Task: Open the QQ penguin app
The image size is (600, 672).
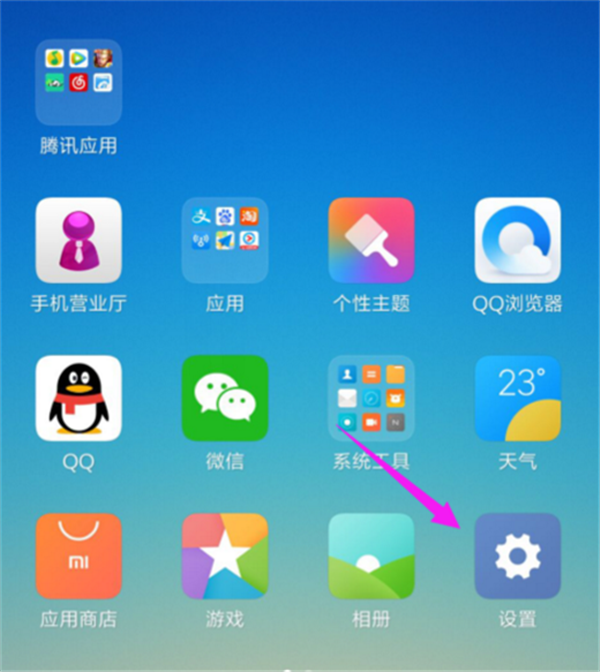Action: 78,398
